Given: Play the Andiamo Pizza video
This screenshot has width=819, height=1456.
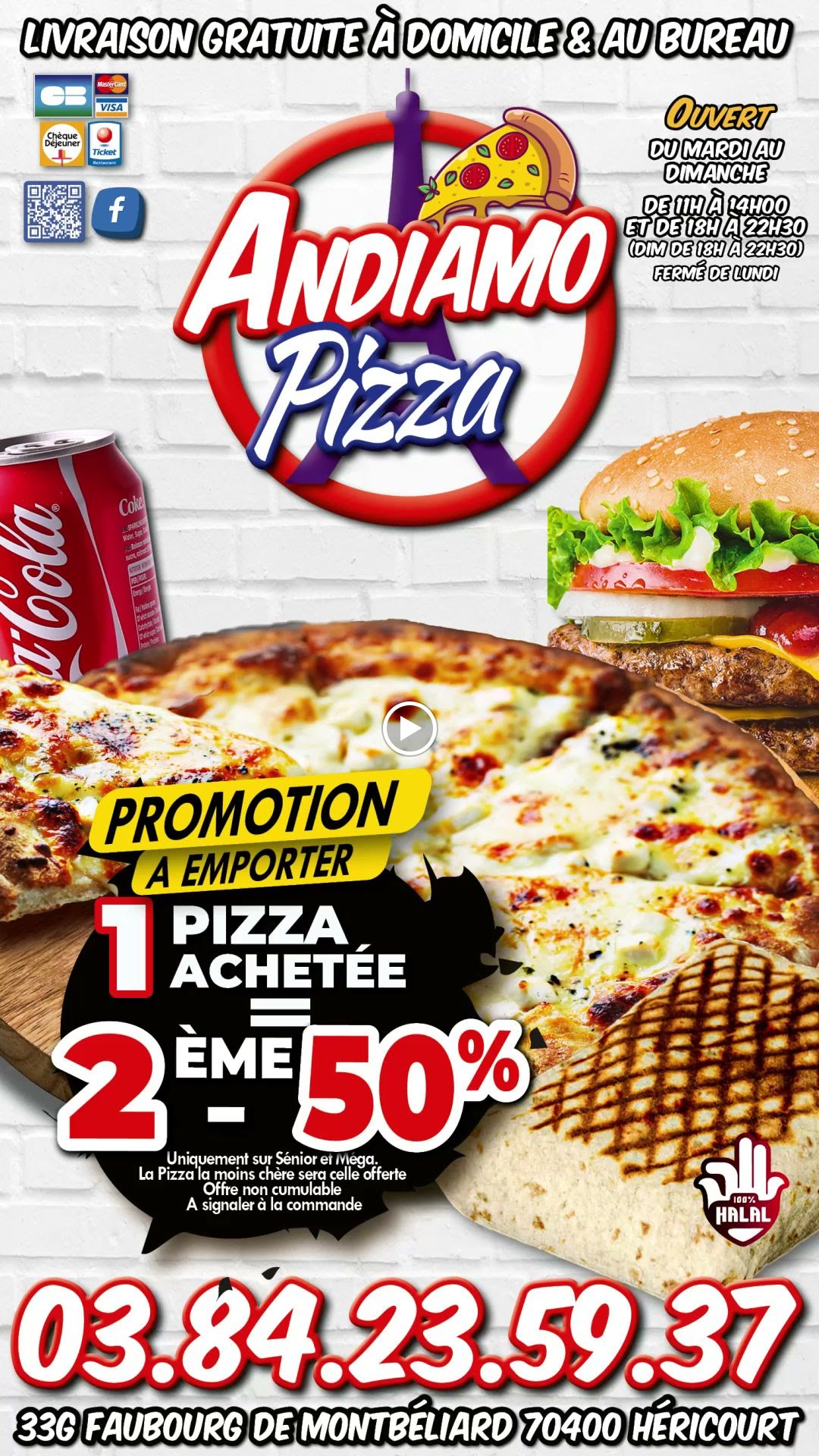Looking at the screenshot, I should pyautogui.click(x=409, y=729).
